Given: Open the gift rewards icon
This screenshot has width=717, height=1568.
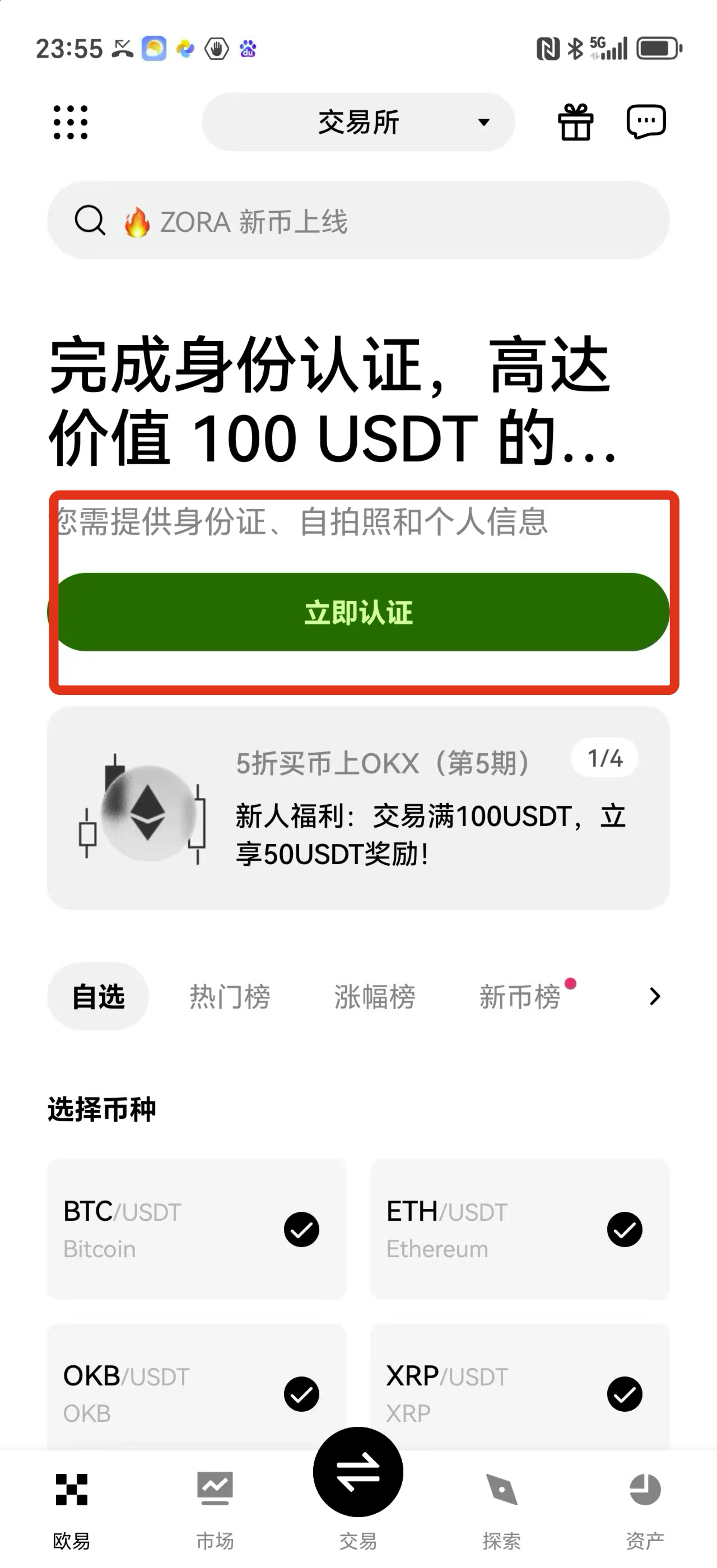Looking at the screenshot, I should pyautogui.click(x=575, y=122).
